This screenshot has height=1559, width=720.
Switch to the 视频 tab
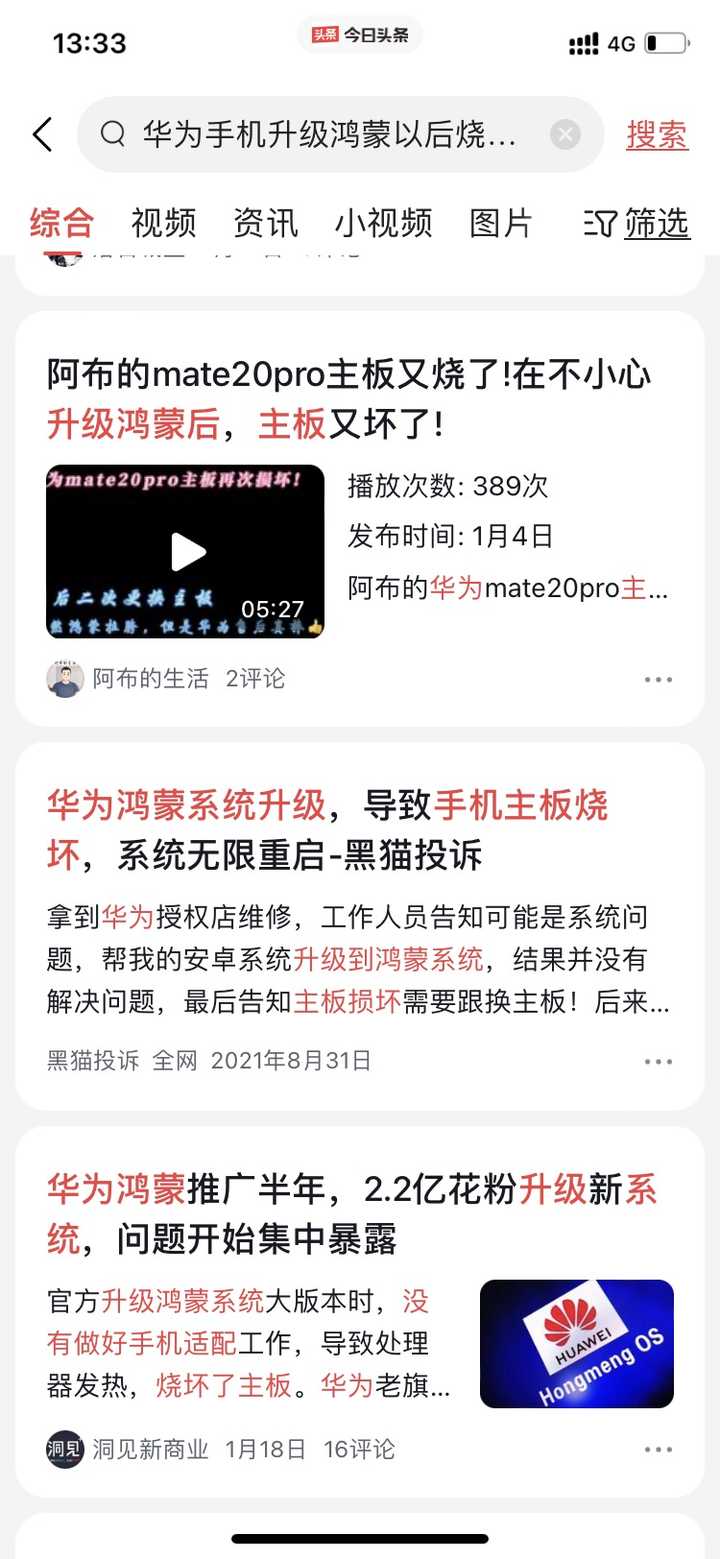coord(164,223)
